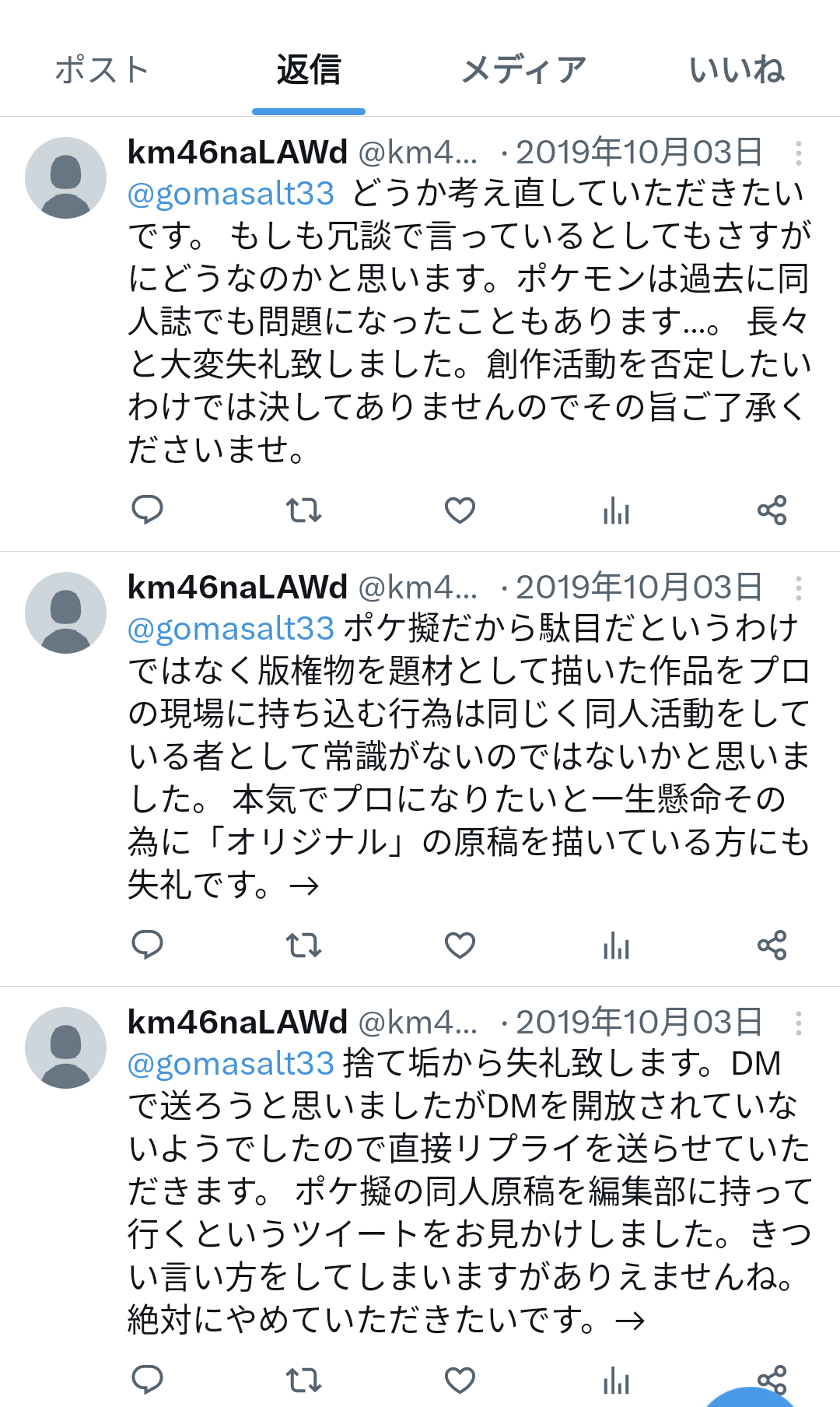Open overflow menu on the どうか考え直して reply
This screenshot has height=1407, width=840.
pos(798,153)
